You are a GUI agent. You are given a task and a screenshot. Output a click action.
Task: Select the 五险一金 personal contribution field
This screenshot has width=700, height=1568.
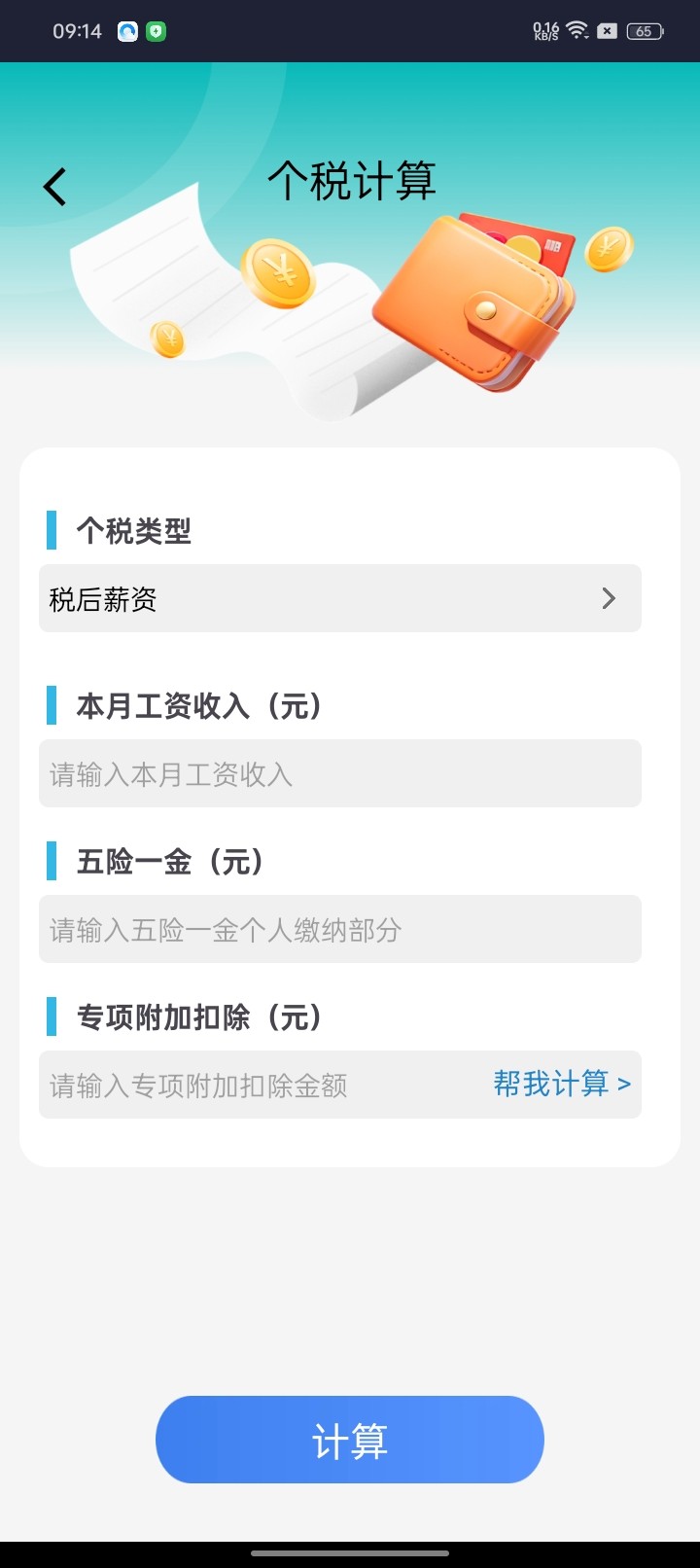click(x=340, y=929)
